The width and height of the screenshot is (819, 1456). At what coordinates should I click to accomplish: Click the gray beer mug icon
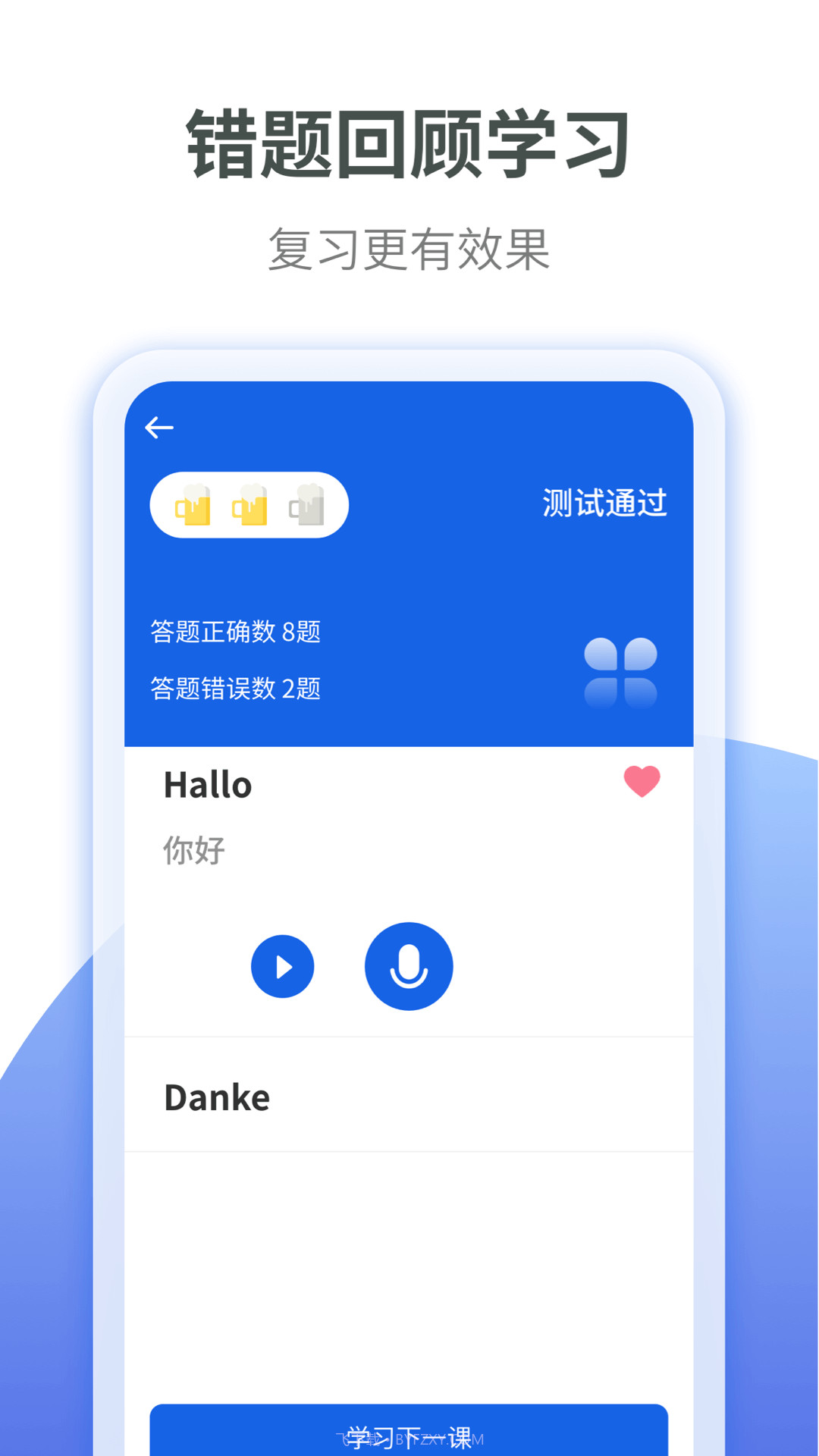click(308, 504)
